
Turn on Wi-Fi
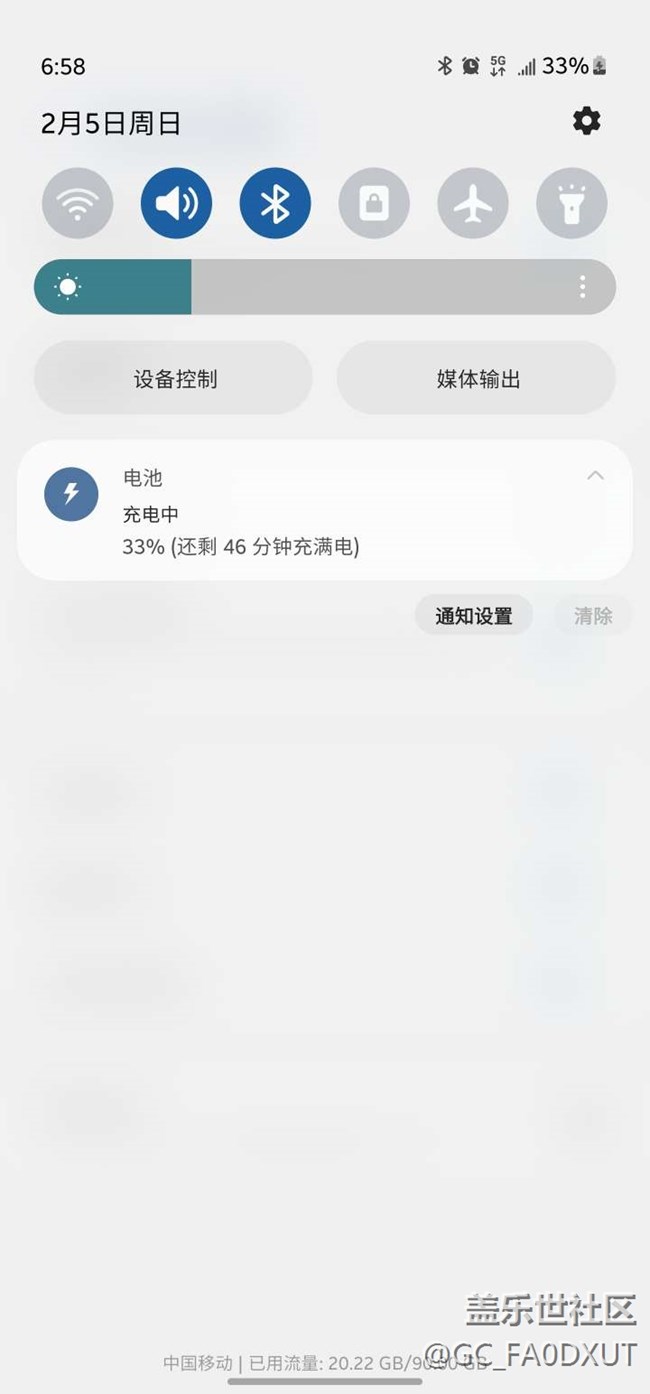[x=77, y=204]
